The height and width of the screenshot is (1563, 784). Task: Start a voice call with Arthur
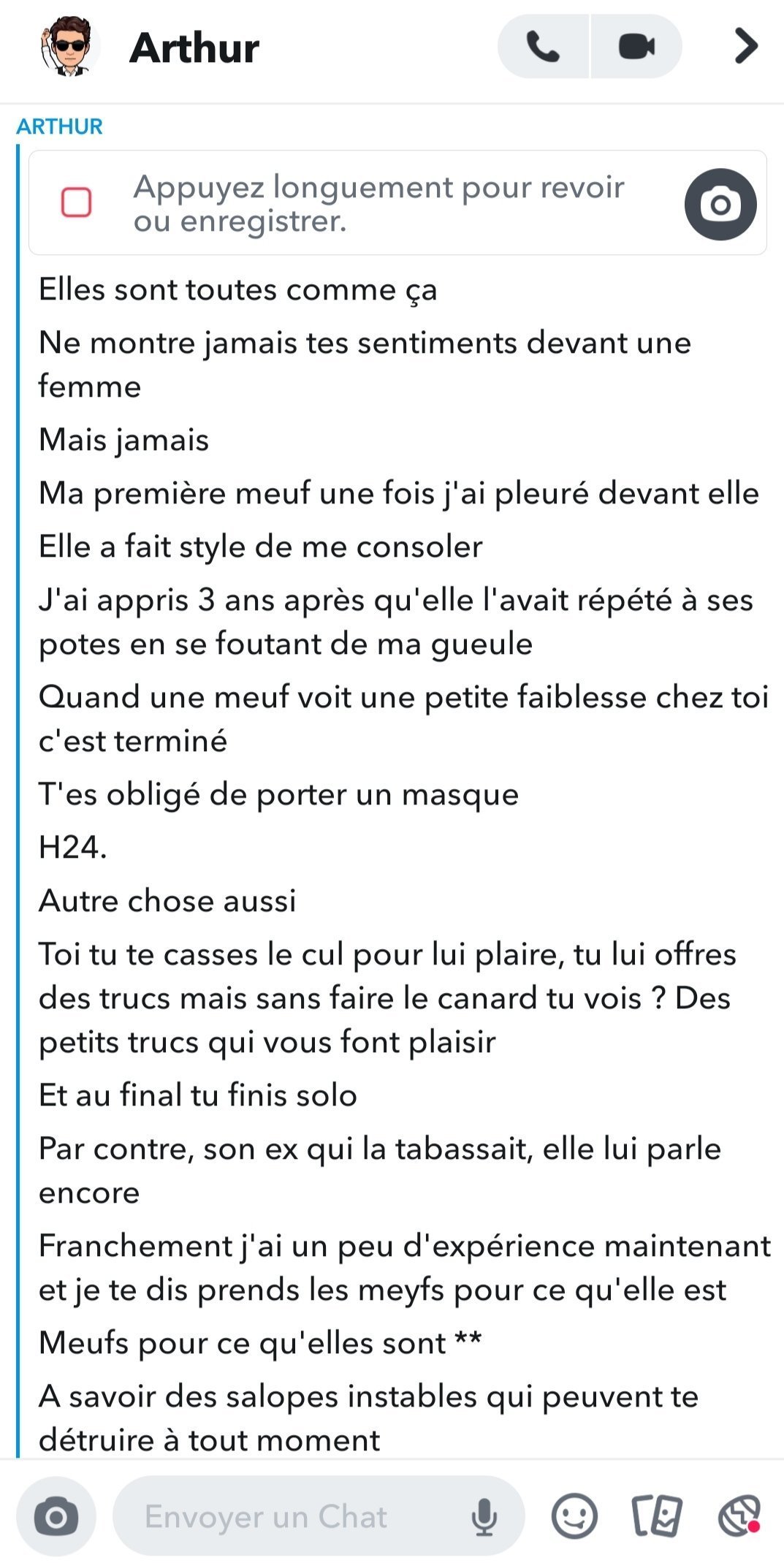pyautogui.click(x=543, y=47)
